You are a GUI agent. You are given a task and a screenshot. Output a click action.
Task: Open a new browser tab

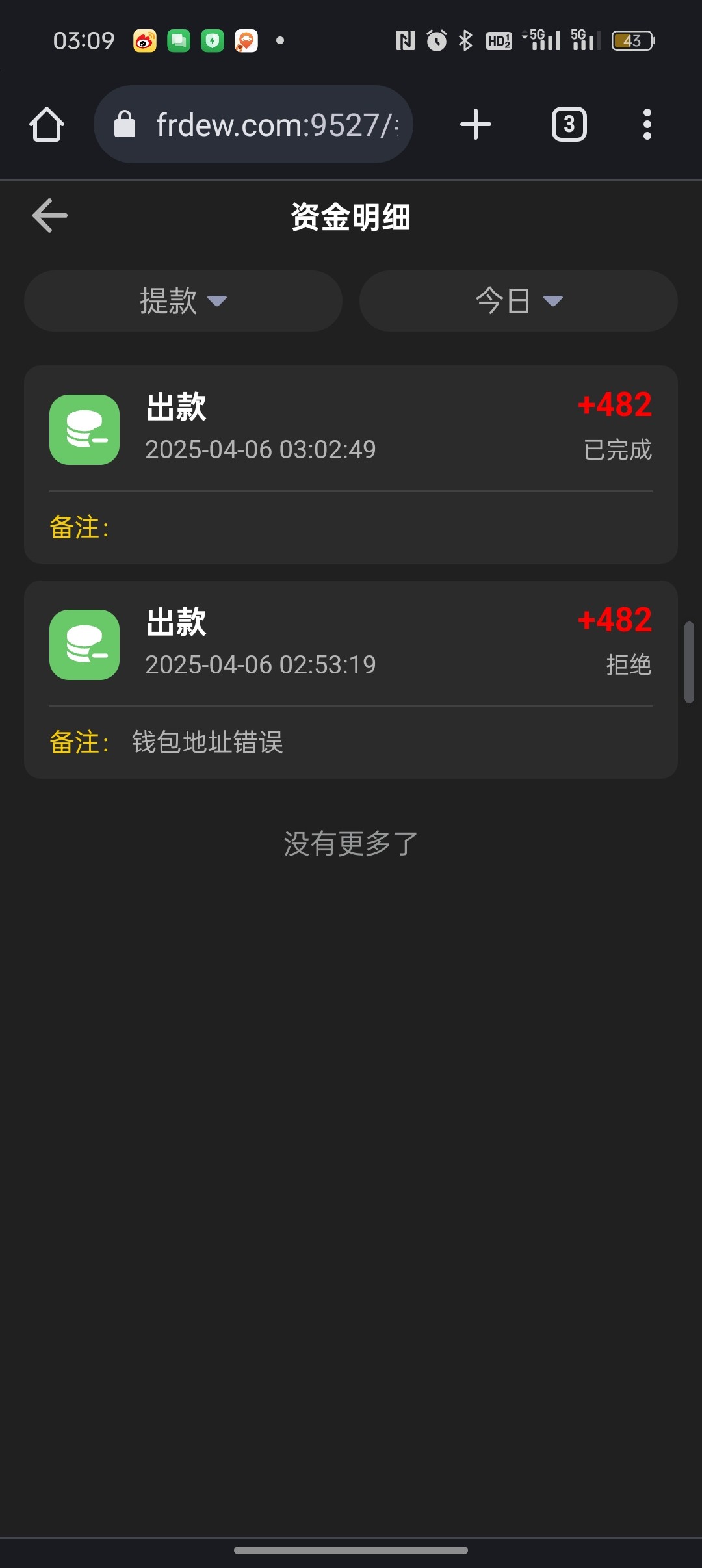[x=475, y=124]
